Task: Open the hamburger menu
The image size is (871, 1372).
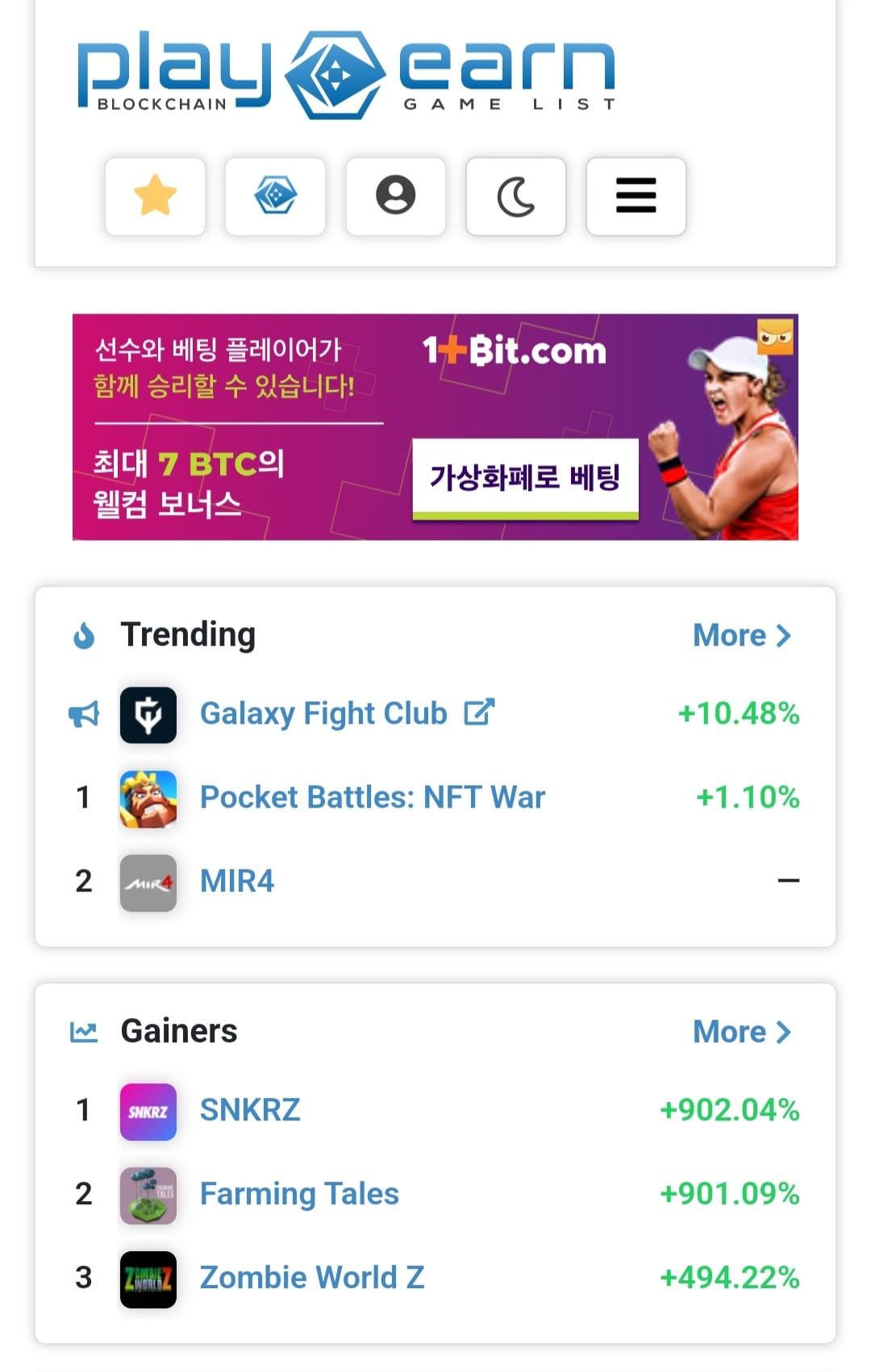Action: click(636, 197)
